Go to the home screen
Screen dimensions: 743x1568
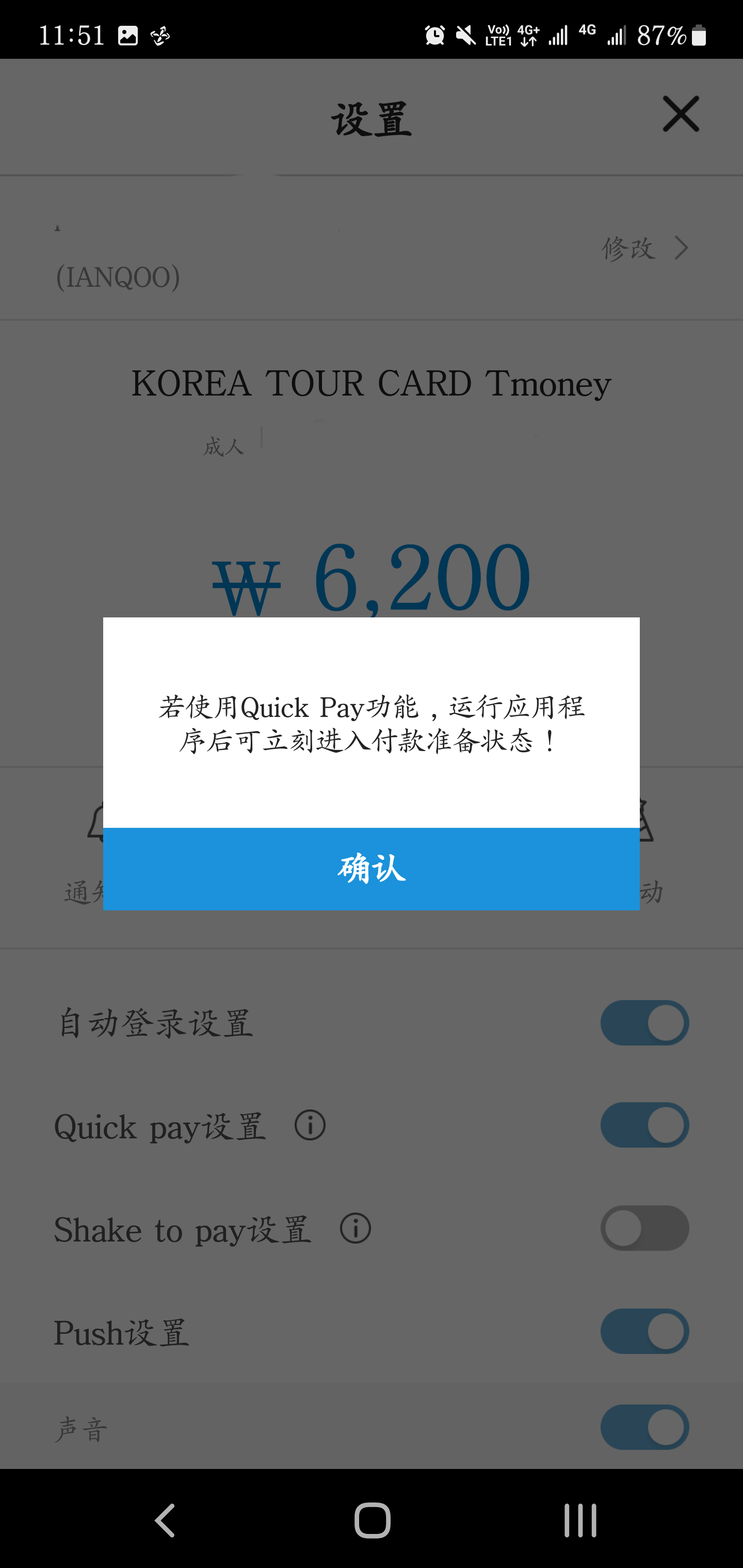(x=372, y=1520)
